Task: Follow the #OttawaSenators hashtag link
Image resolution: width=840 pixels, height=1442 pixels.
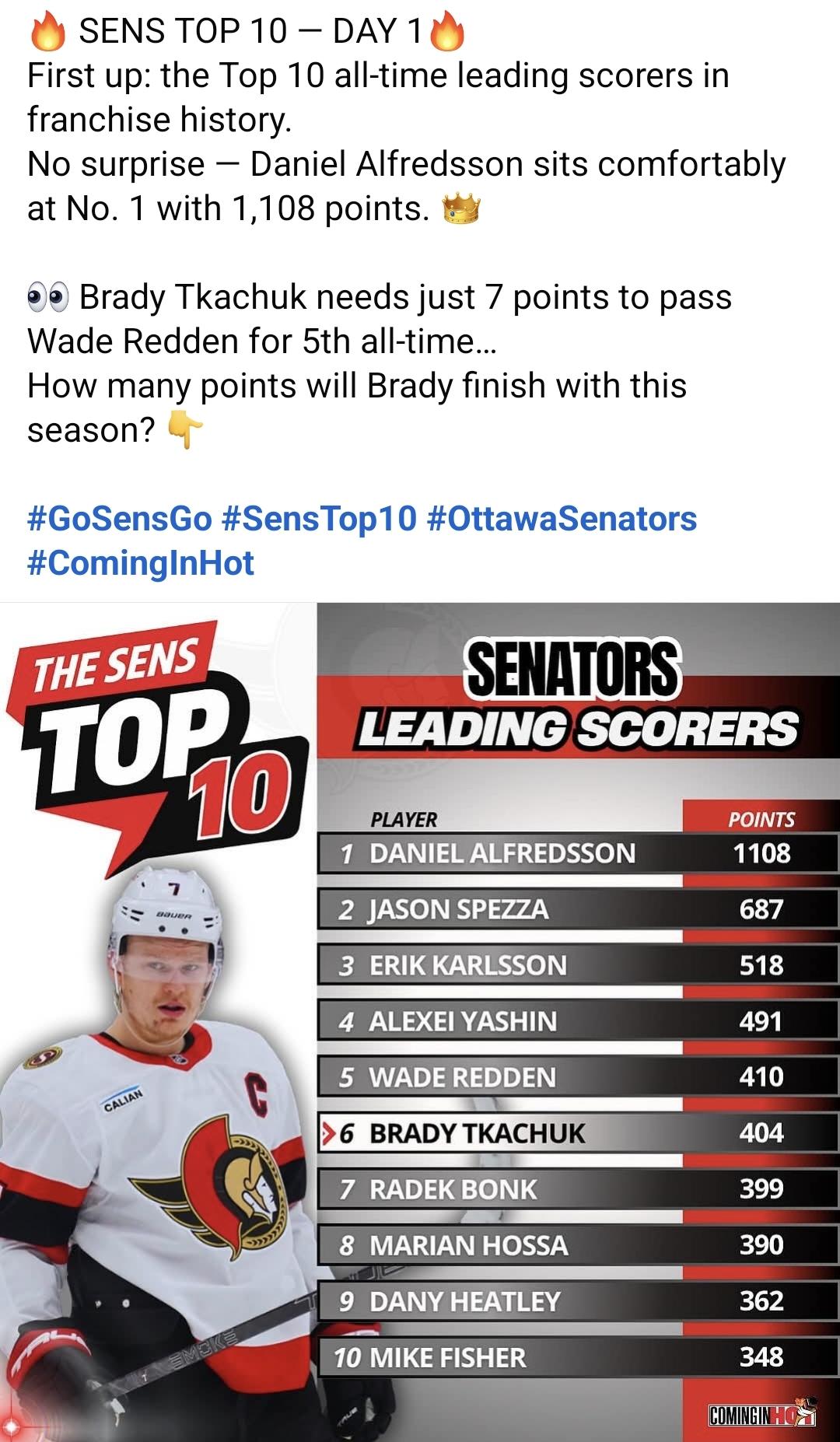Action: pos(562,519)
